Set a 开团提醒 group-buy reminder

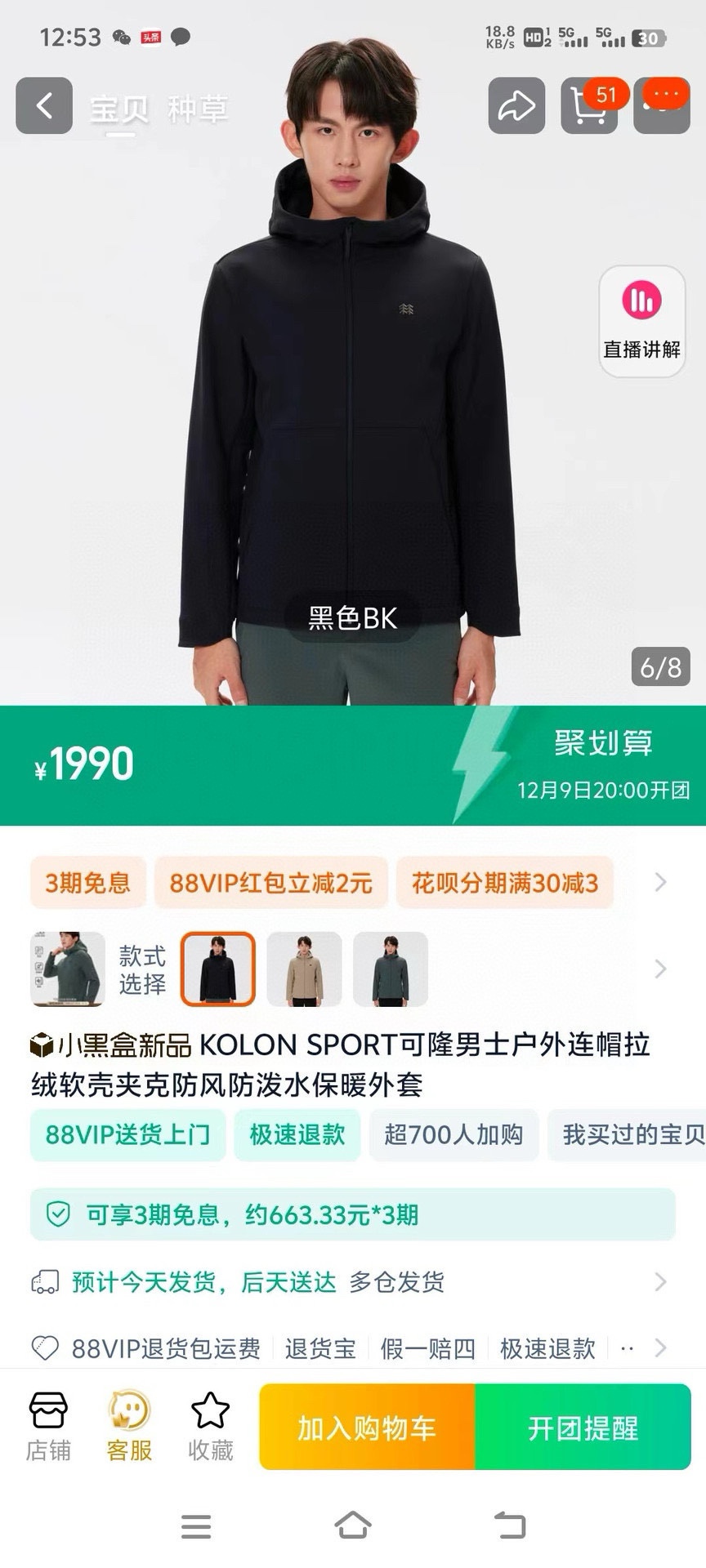click(583, 1428)
